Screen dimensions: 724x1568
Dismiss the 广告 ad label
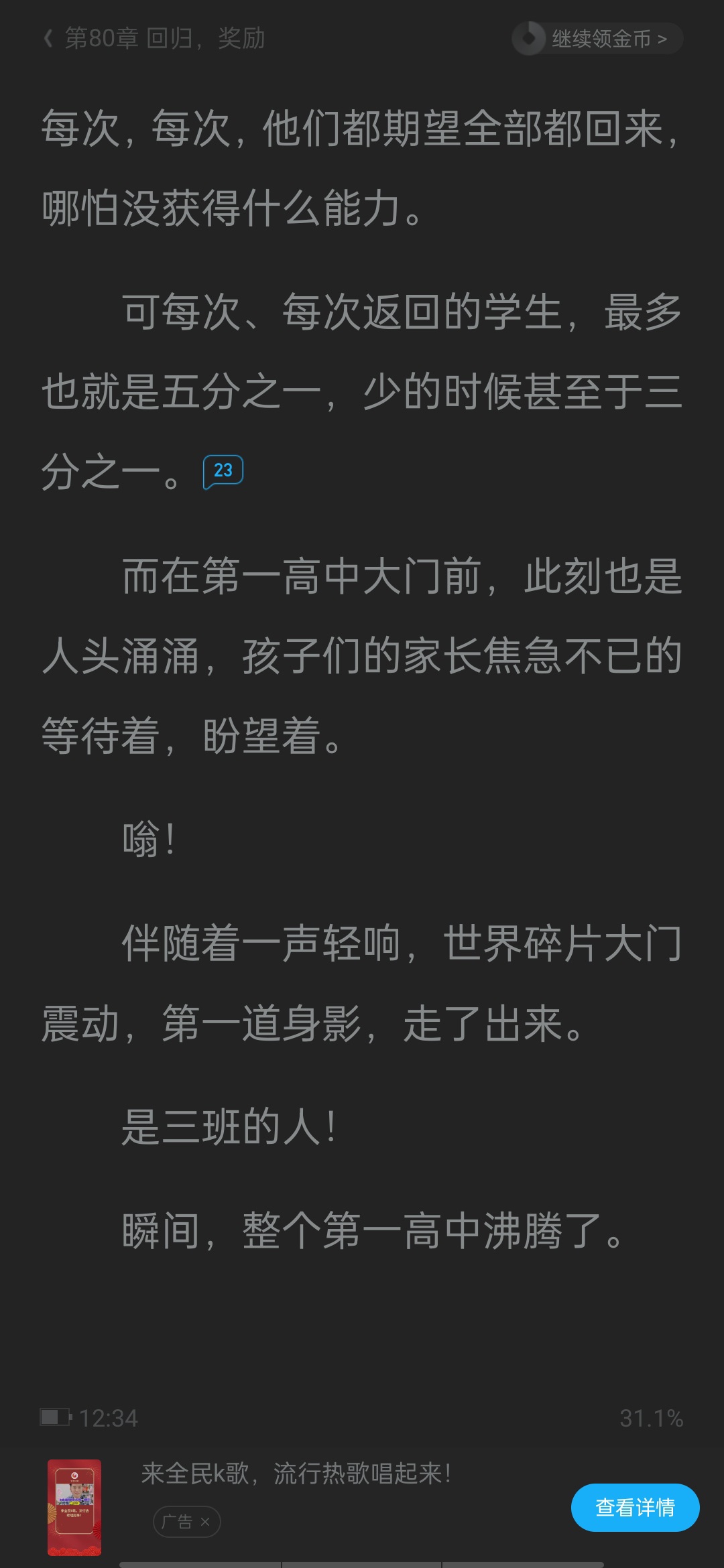tap(204, 1522)
